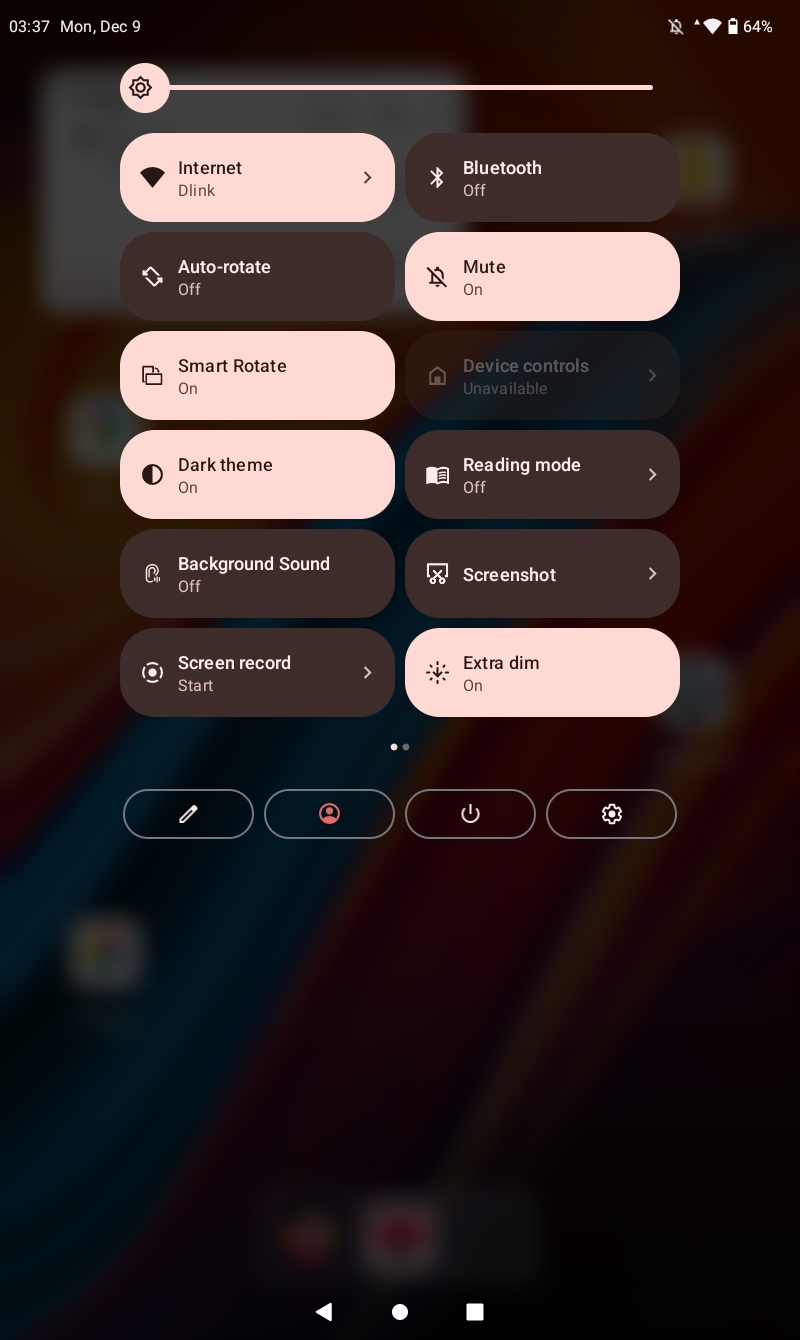Turn off Extra dim
The width and height of the screenshot is (800, 1340).
[x=542, y=672]
